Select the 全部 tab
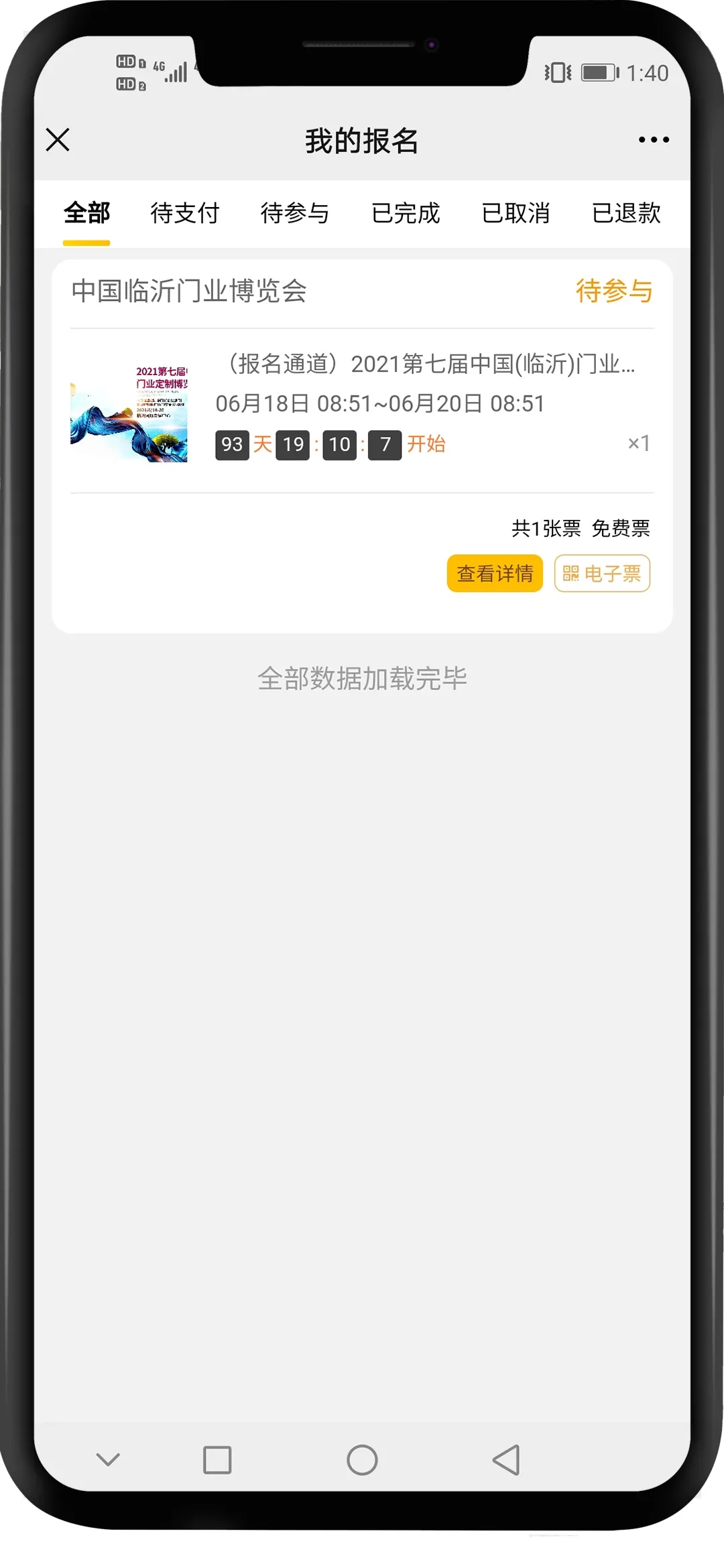Screen dimensions: 724x1568 tap(86, 214)
